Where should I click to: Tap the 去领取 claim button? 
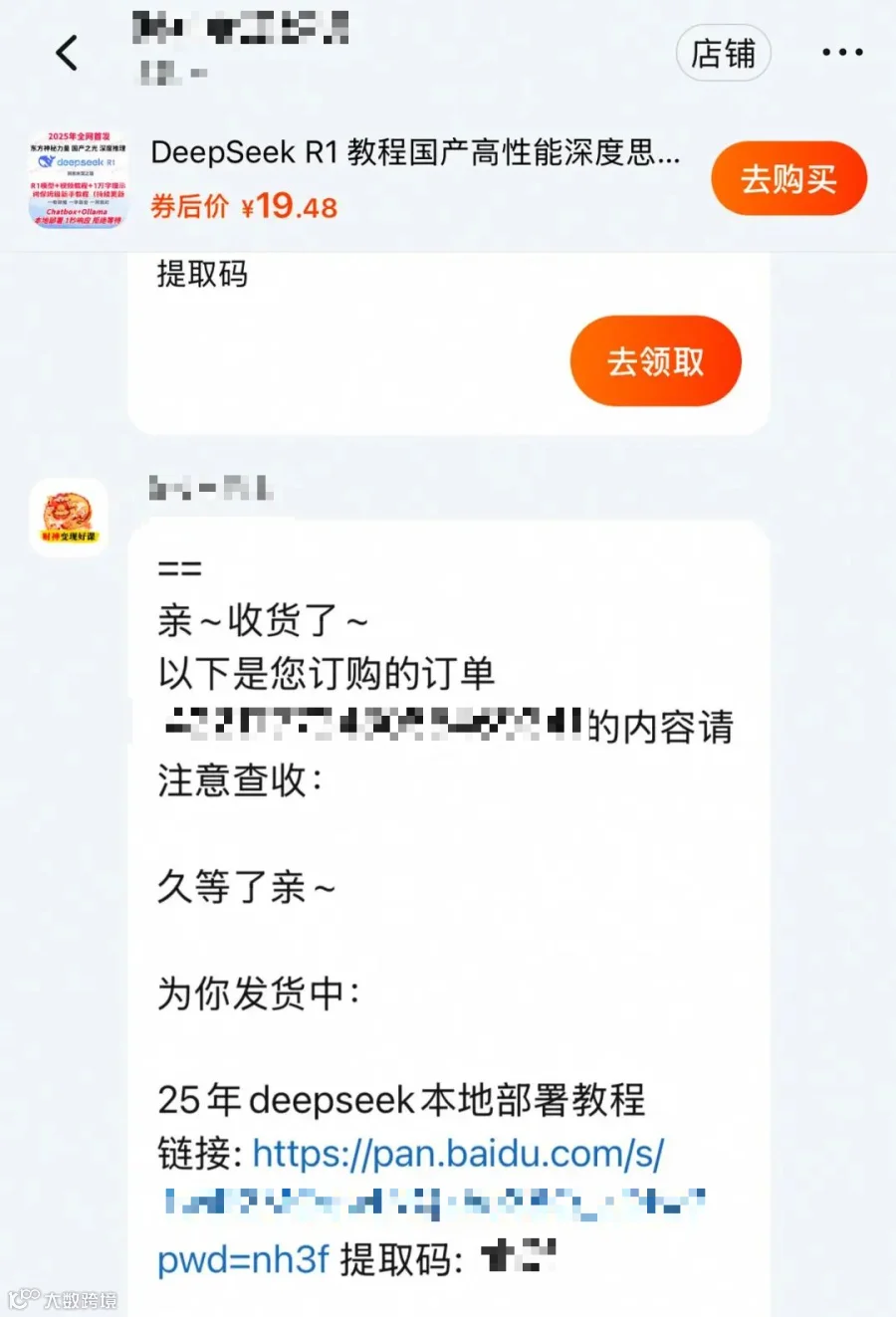[x=654, y=361]
